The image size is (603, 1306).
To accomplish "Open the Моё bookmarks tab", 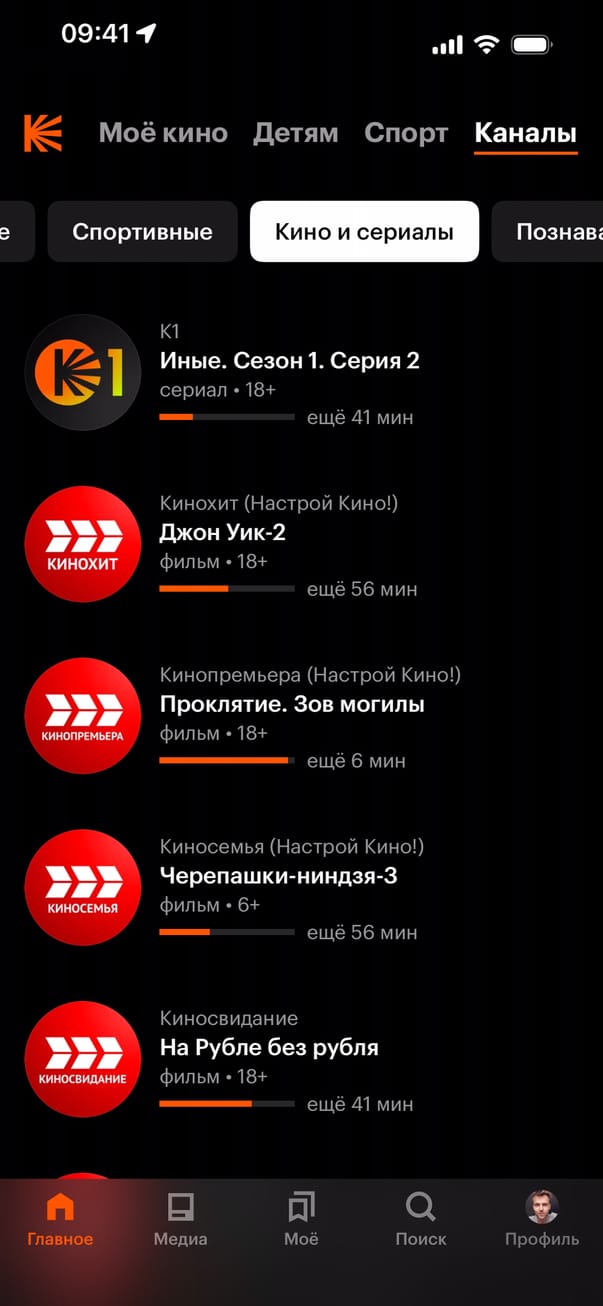I will (301, 1220).
